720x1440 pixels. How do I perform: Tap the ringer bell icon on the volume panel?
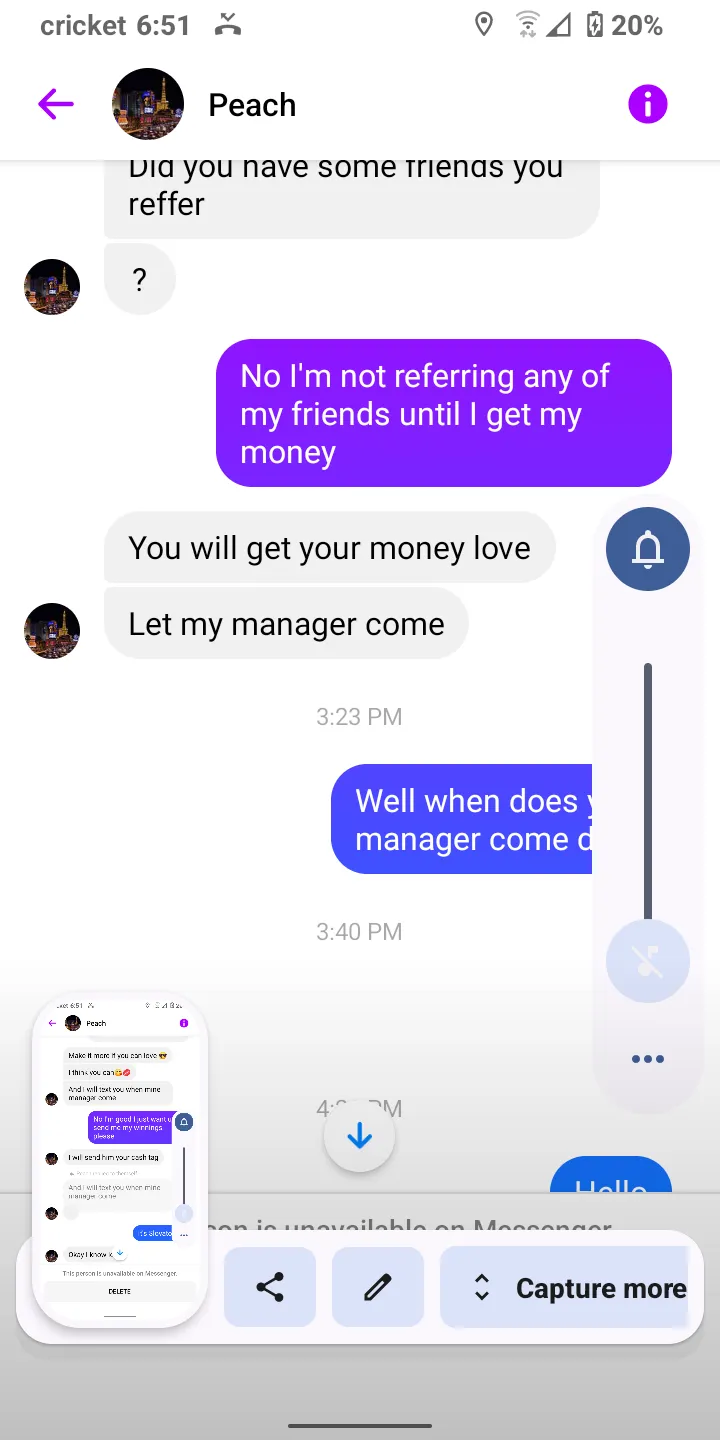point(648,549)
